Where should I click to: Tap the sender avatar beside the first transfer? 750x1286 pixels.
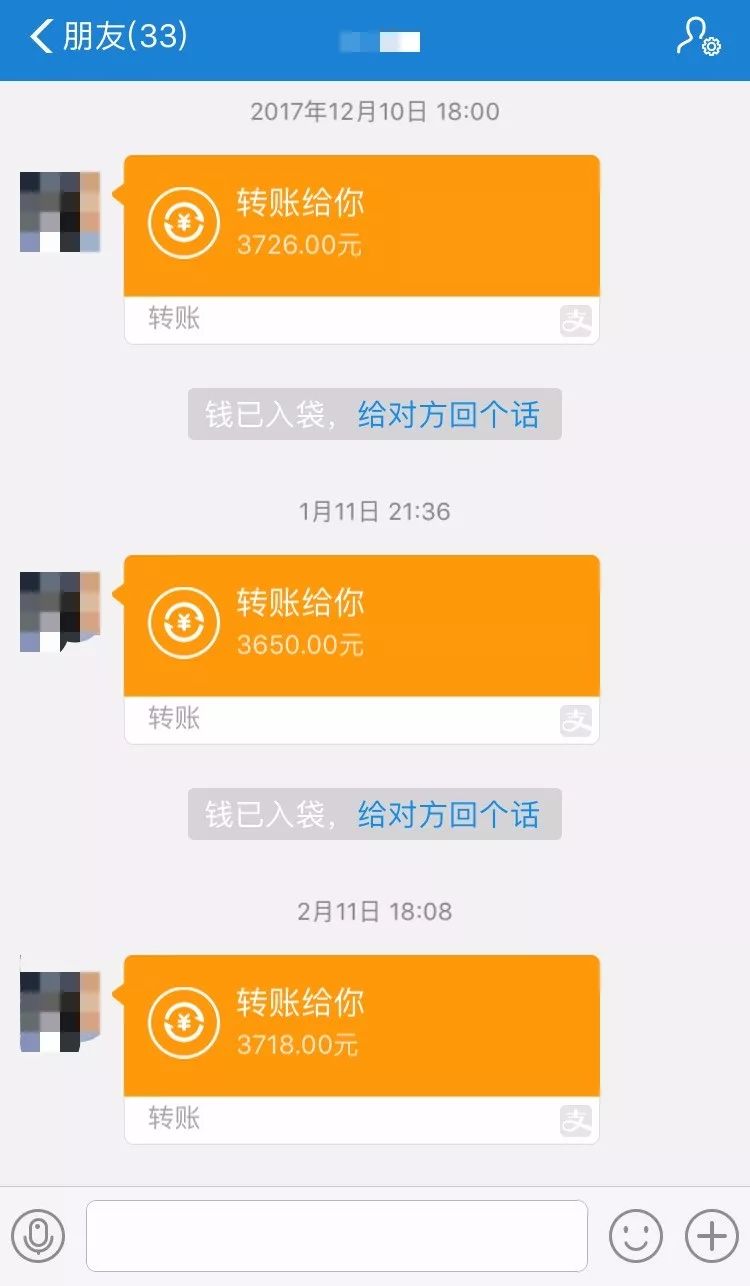click(58, 210)
